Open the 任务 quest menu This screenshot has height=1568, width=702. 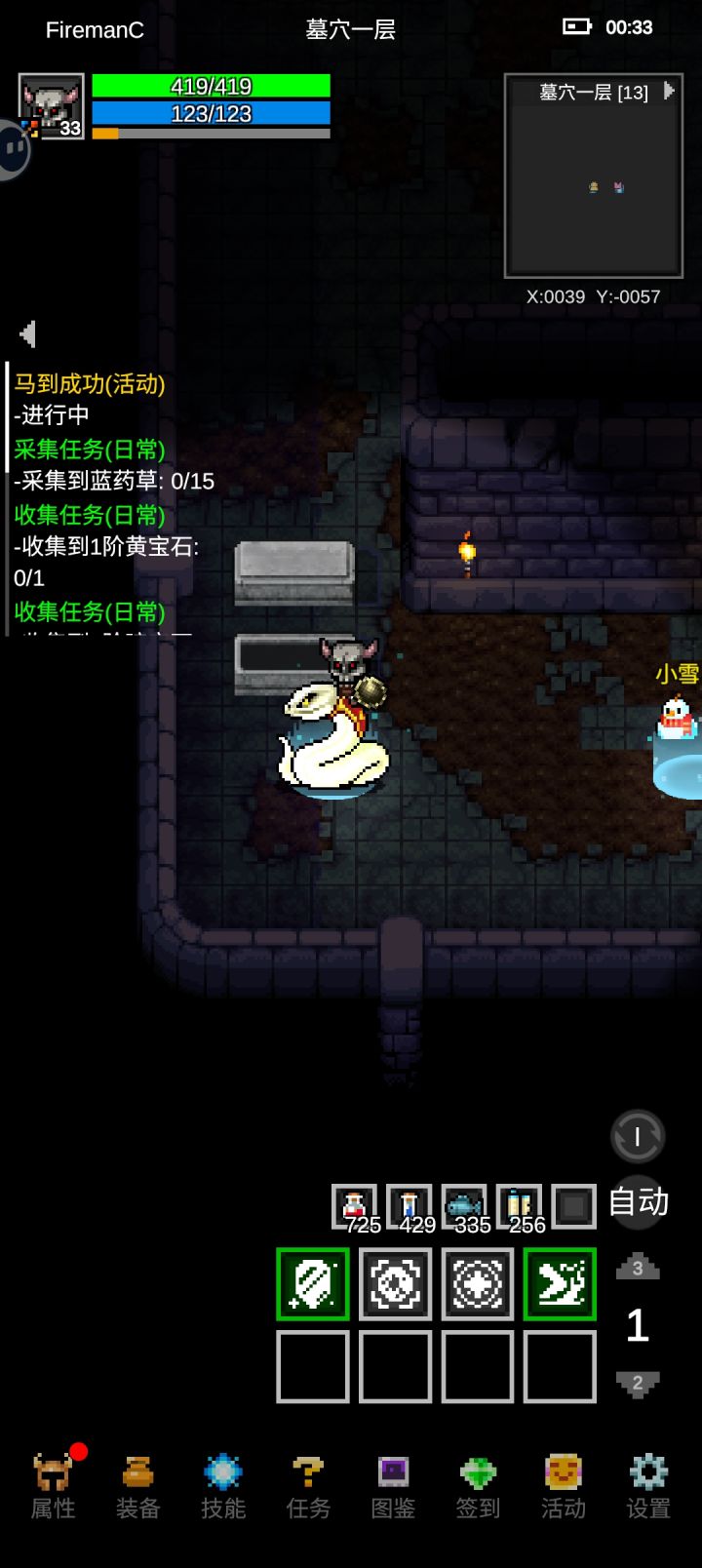[308, 1484]
